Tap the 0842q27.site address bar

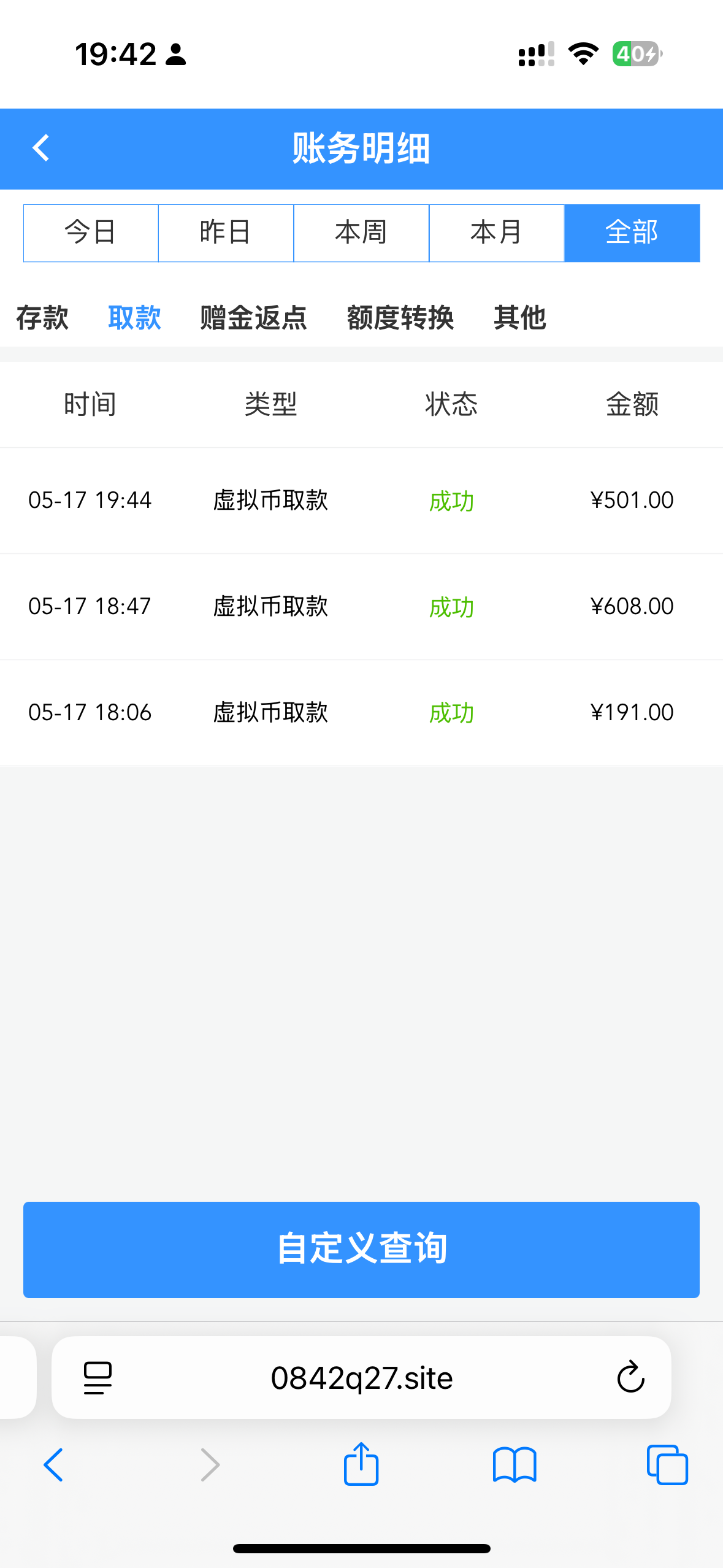[x=361, y=1378]
